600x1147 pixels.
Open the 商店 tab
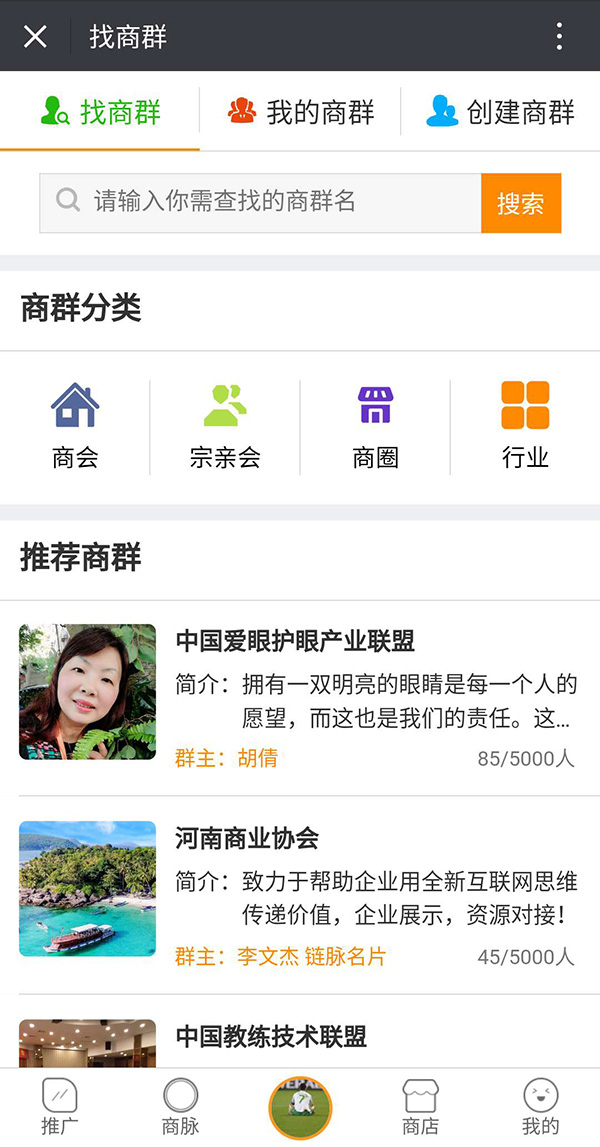[420, 1106]
